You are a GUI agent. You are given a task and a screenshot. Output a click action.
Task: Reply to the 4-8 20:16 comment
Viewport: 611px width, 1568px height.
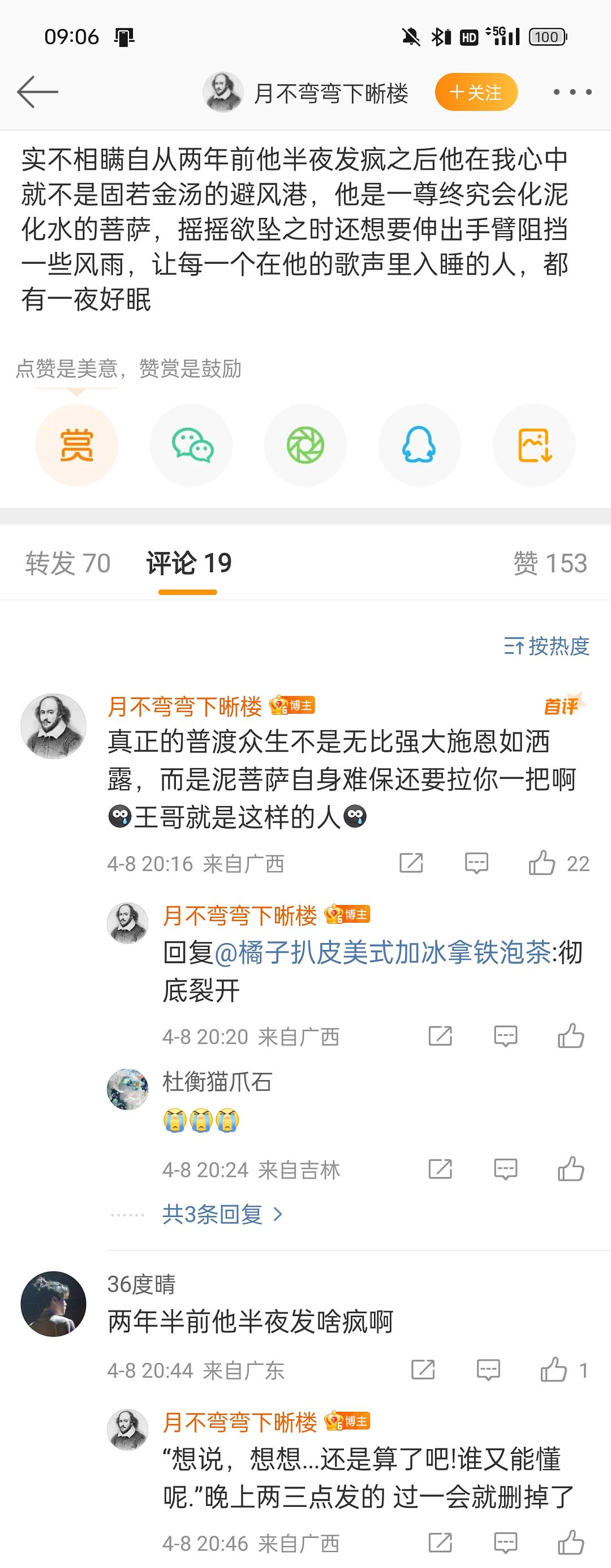476,863
